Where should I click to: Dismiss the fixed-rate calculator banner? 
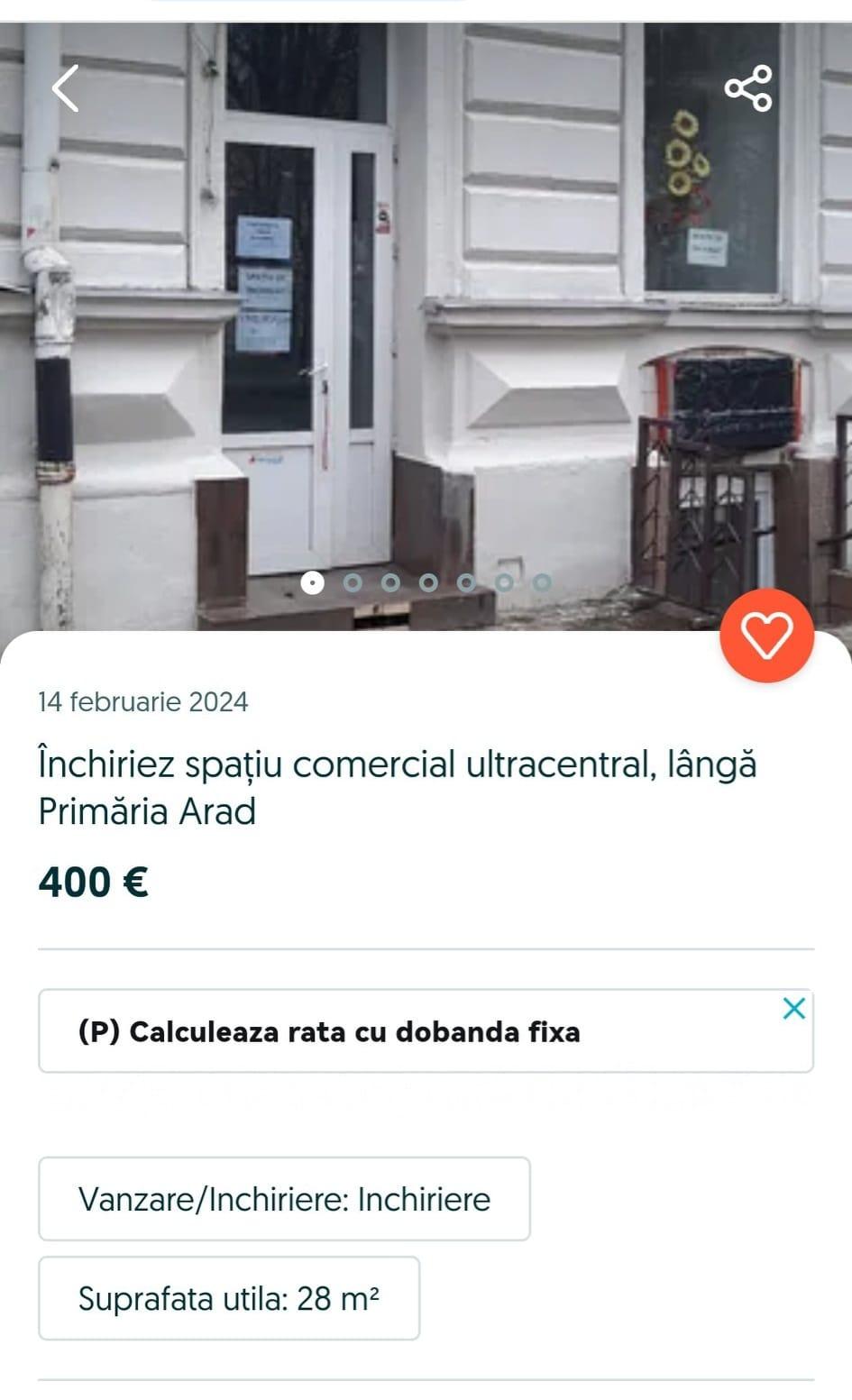(793, 1008)
